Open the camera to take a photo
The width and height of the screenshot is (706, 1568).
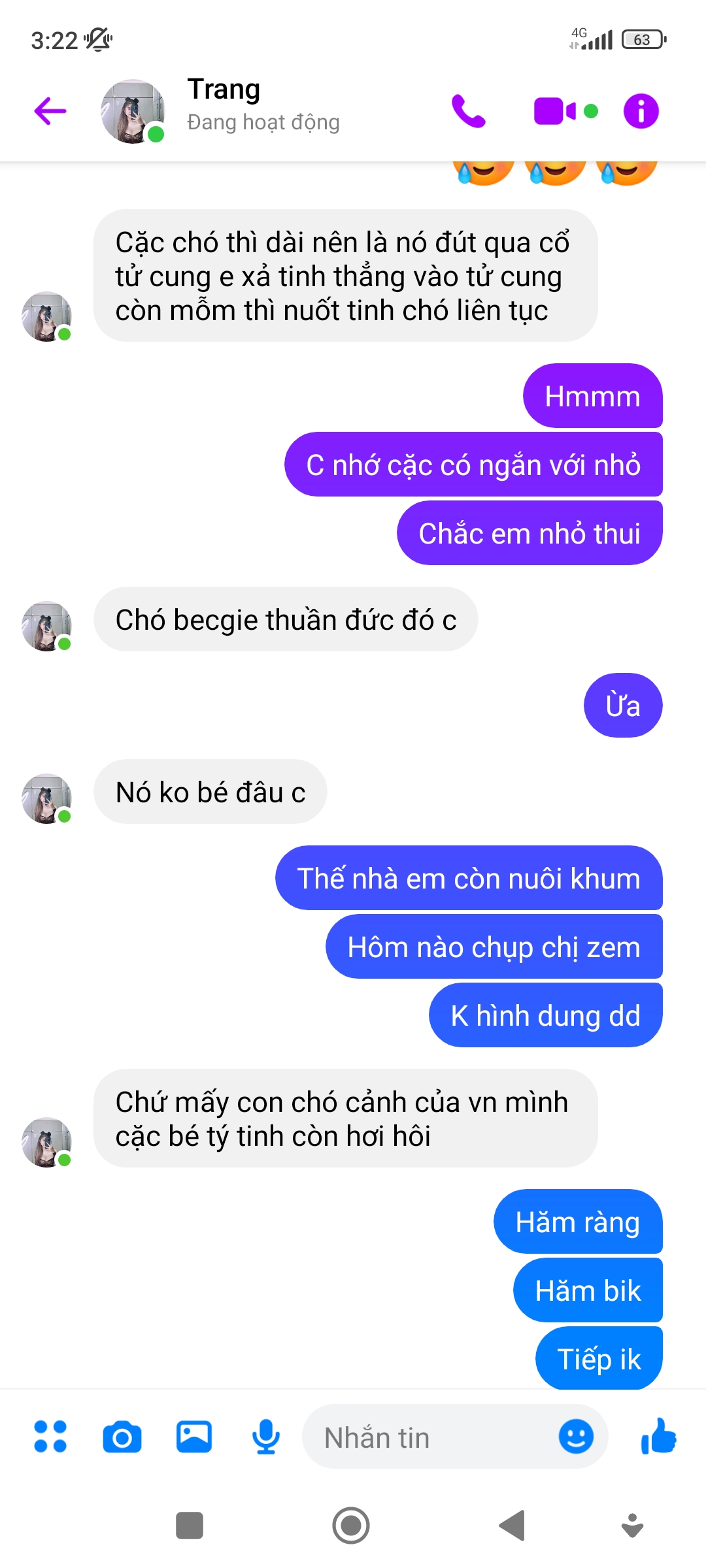[x=122, y=1437]
